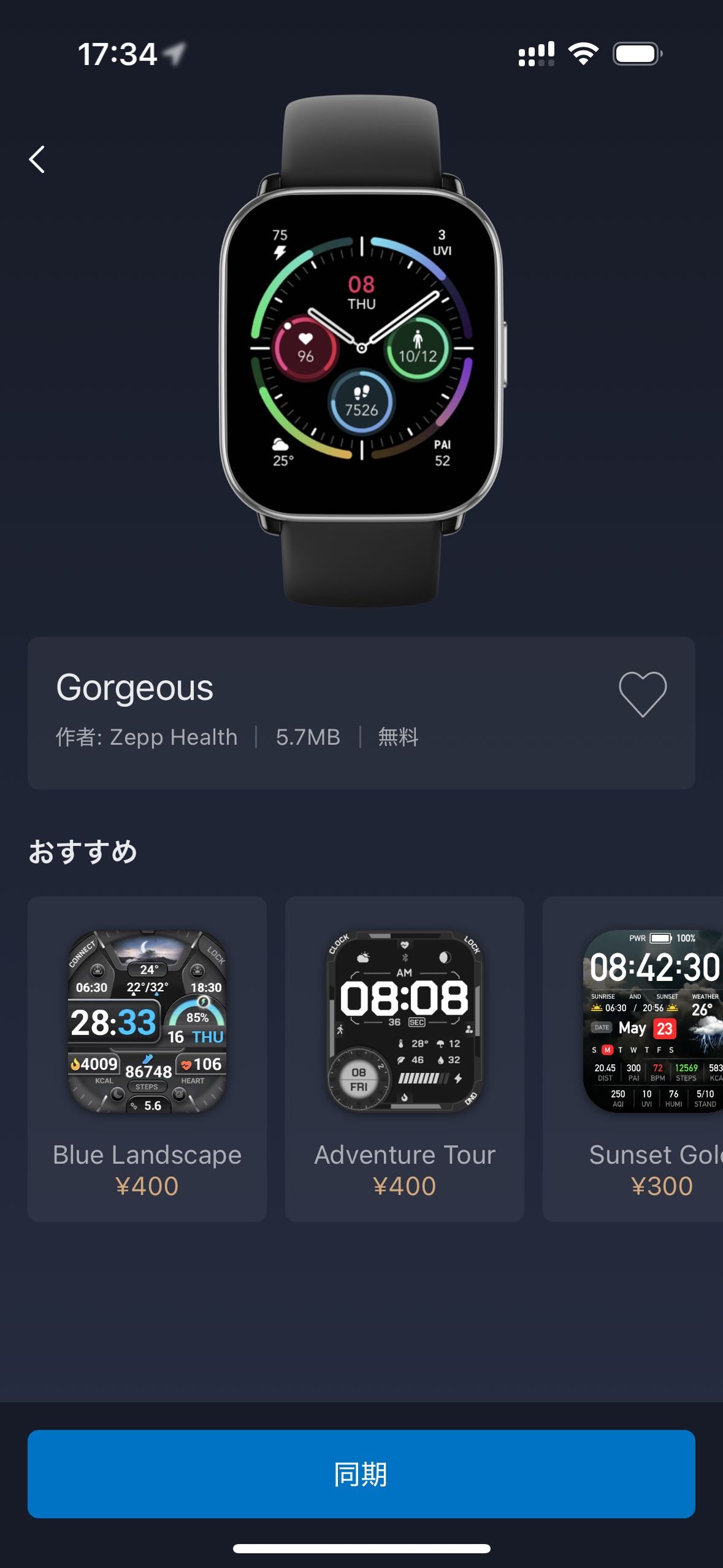The height and width of the screenshot is (1568, 723).
Task: Tap the 同期 sync button
Action: [361, 1474]
